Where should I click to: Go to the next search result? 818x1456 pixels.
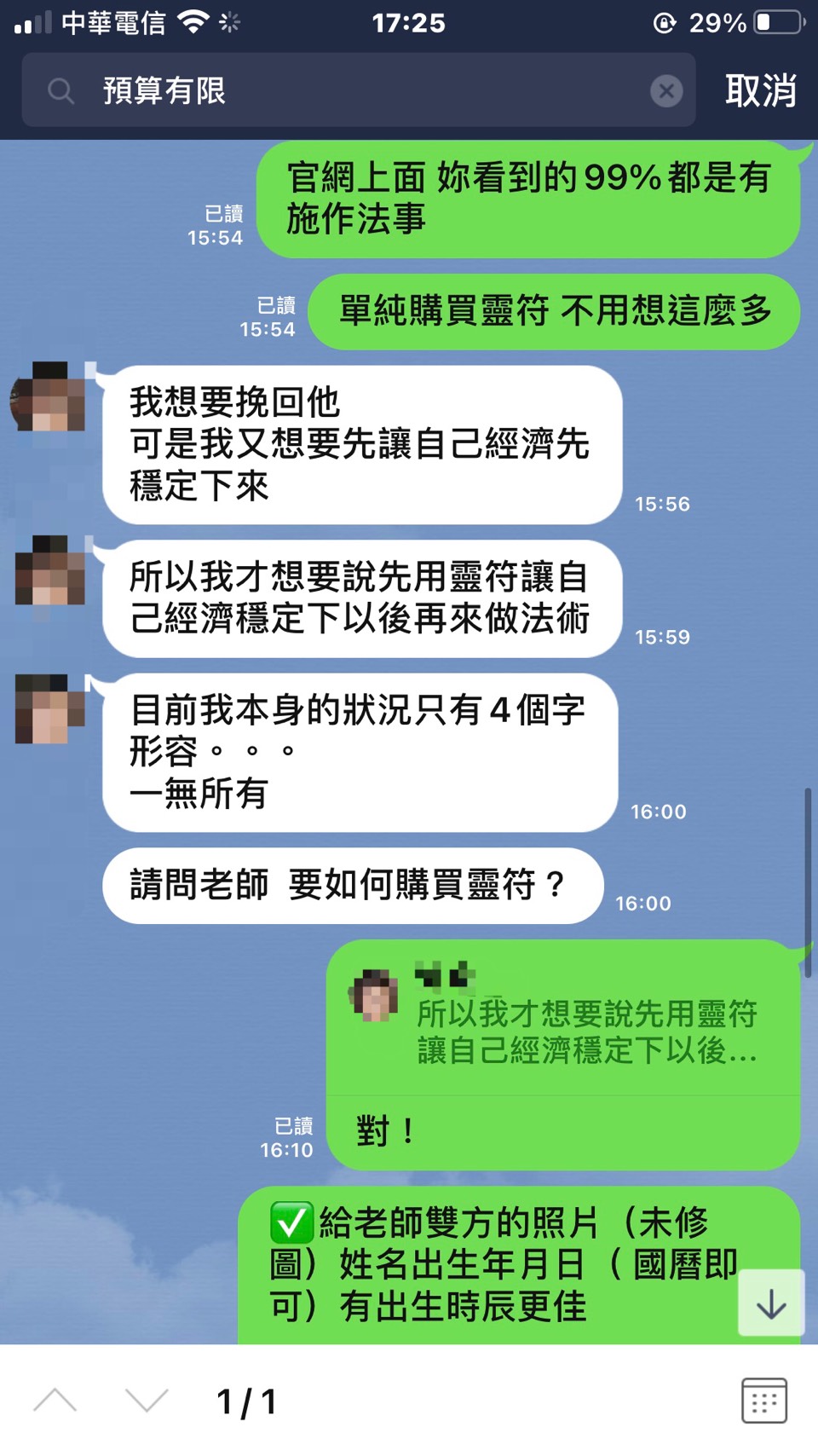(146, 1401)
